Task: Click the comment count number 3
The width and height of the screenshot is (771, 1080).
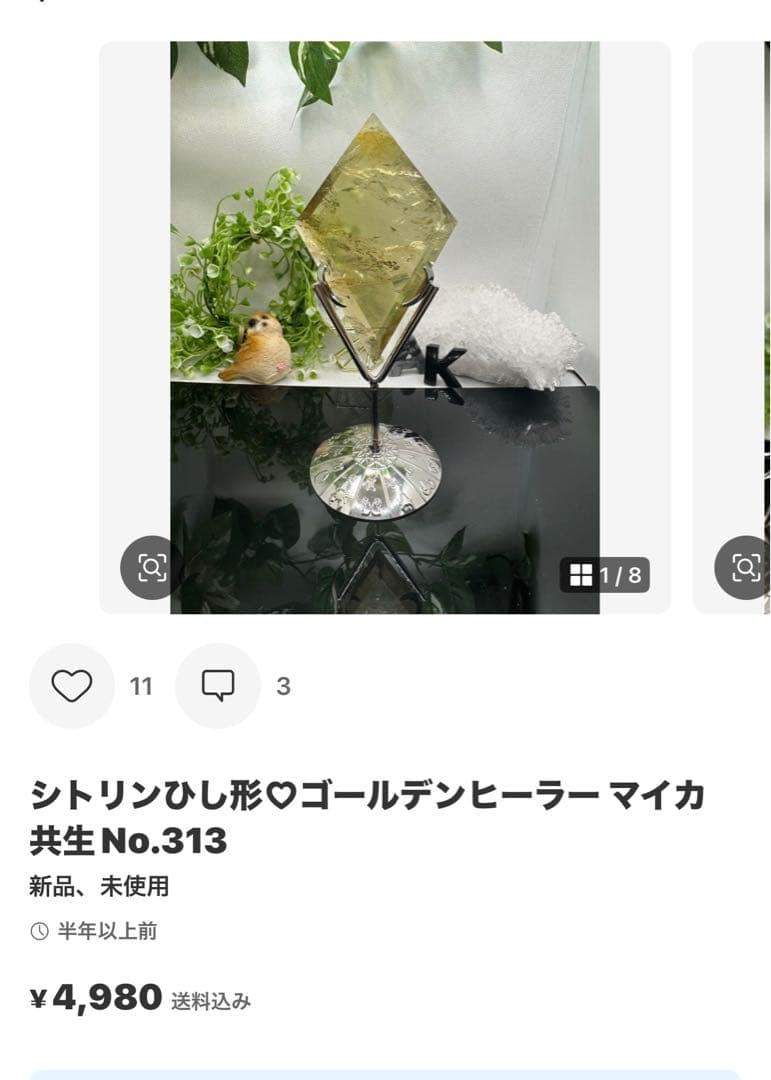Action: (283, 687)
